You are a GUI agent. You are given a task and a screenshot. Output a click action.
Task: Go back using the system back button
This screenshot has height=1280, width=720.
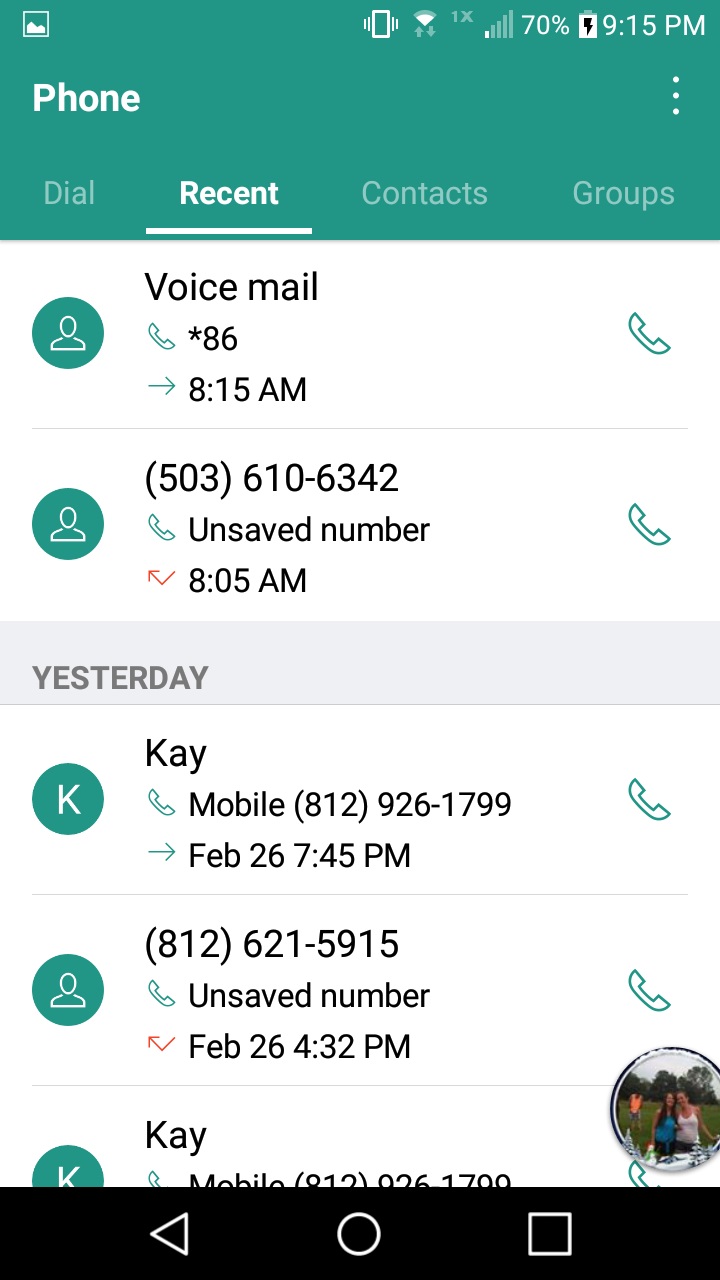tap(170, 1234)
